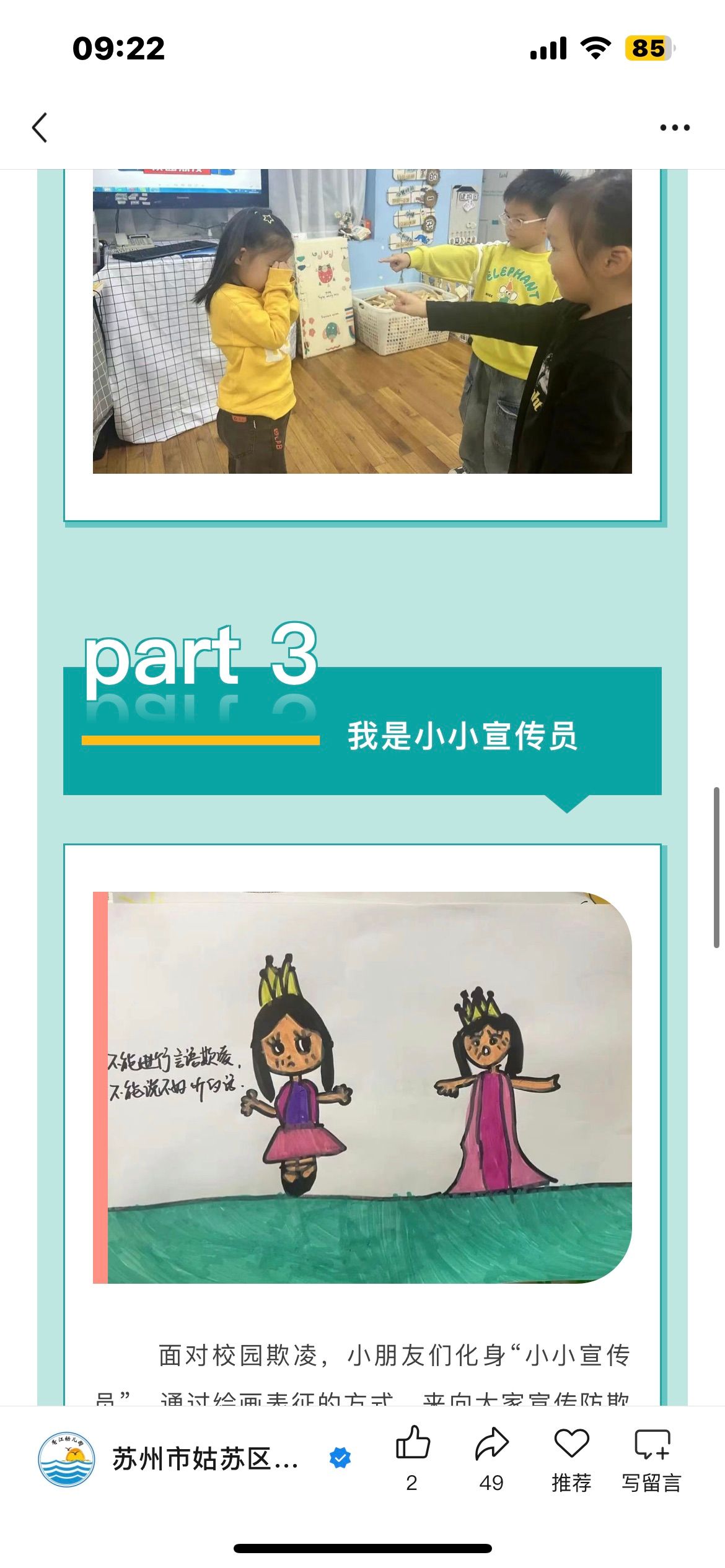View the children role-play photo
Image resolution: width=725 pixels, height=1568 pixels.
click(x=362, y=321)
